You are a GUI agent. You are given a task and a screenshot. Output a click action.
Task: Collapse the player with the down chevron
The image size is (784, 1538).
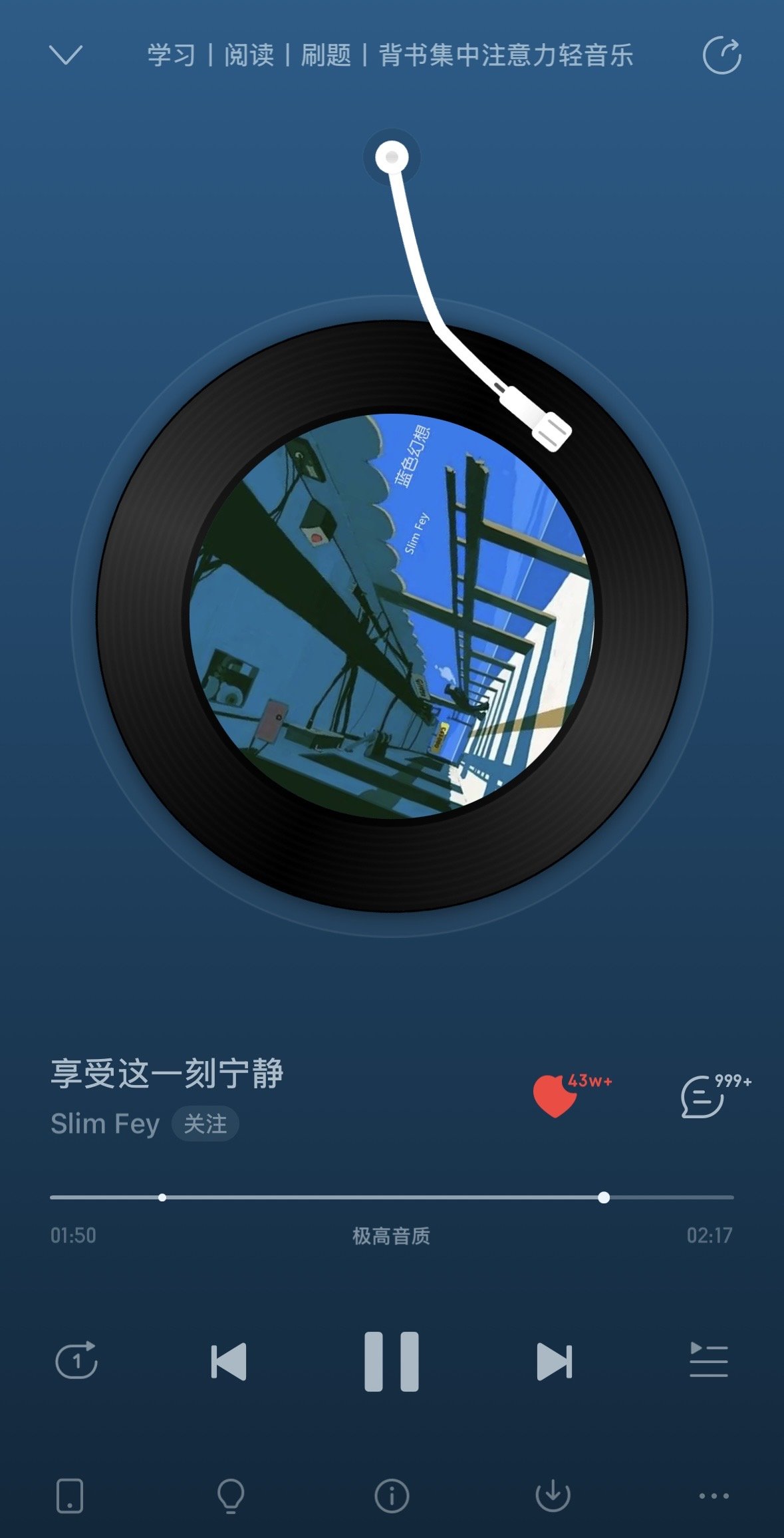[66, 55]
